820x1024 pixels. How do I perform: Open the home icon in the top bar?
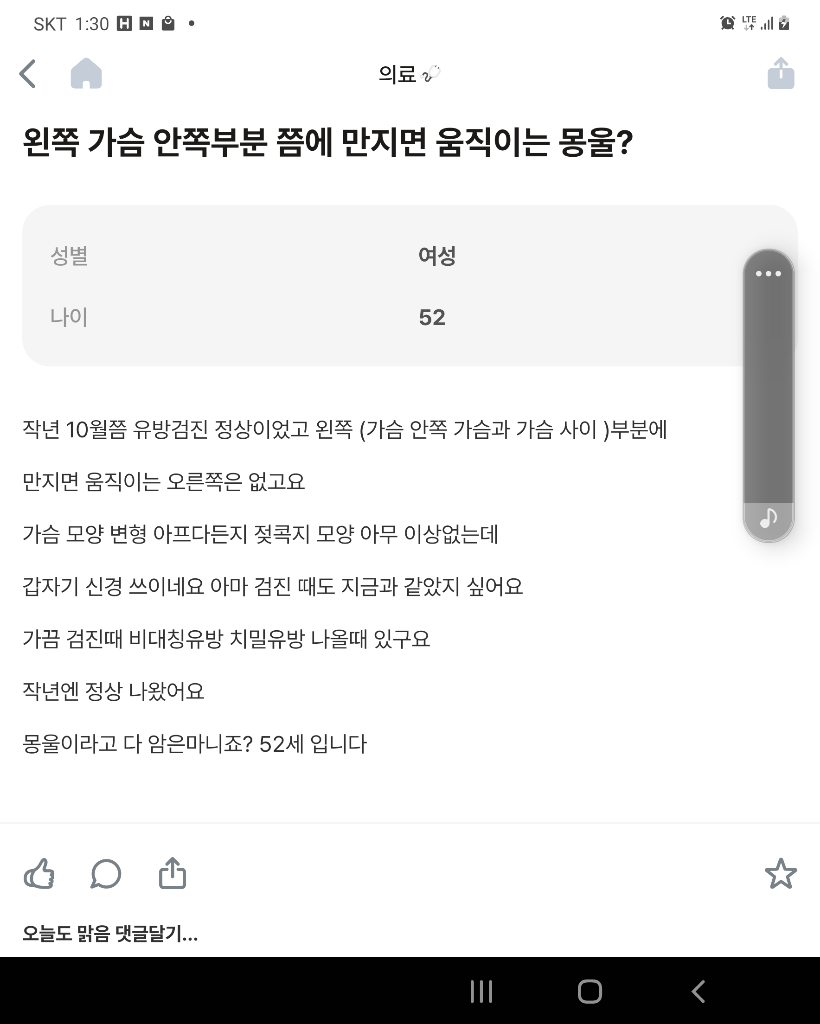click(86, 74)
